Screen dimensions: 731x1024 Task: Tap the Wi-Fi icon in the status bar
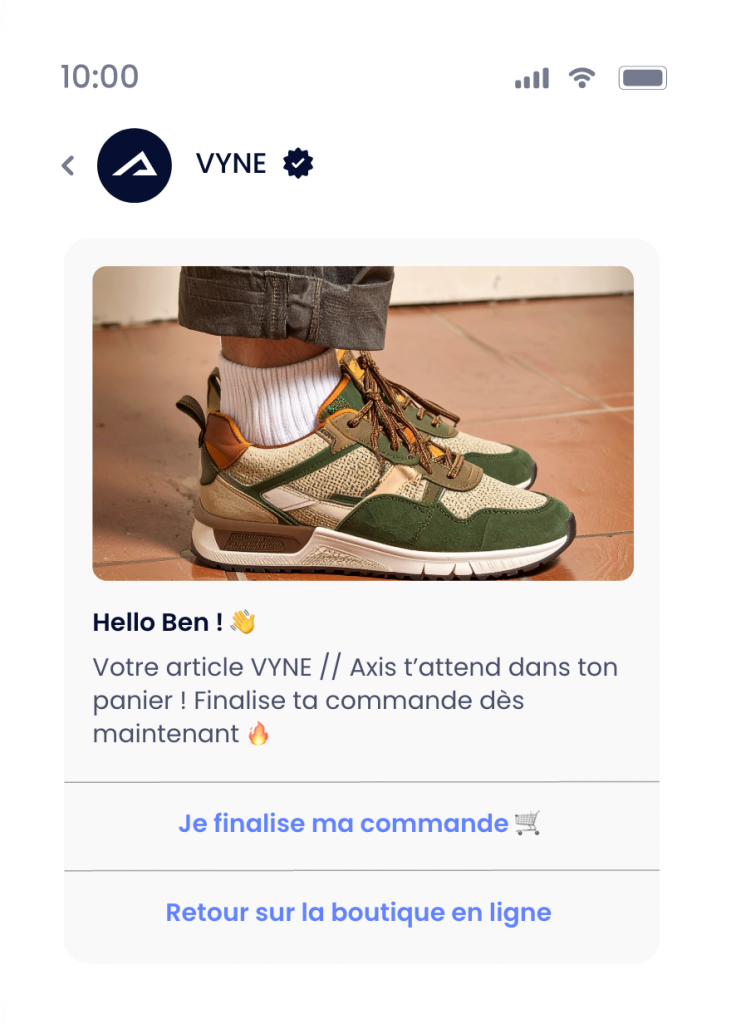(x=583, y=76)
